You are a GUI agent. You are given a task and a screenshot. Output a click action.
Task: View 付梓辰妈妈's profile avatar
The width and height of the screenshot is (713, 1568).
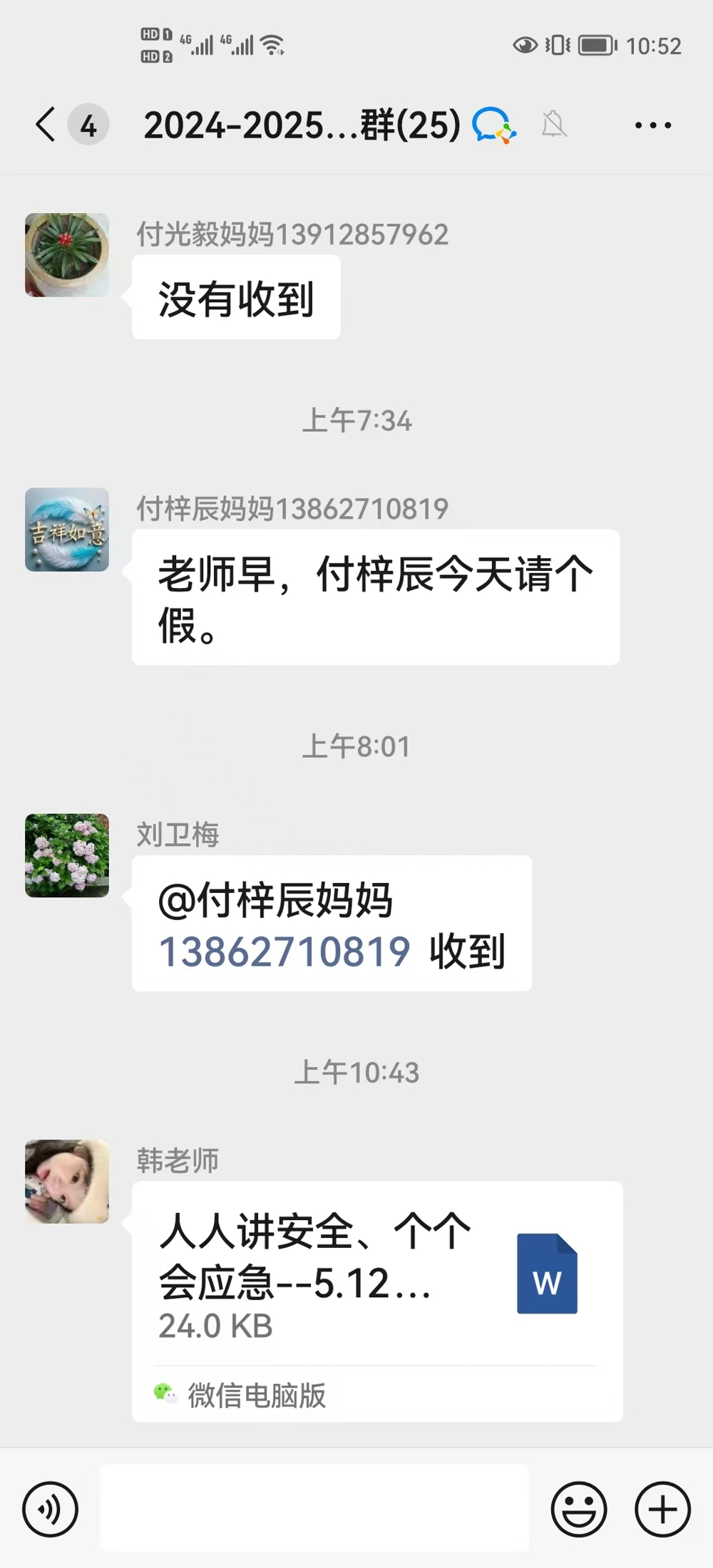[x=67, y=529]
